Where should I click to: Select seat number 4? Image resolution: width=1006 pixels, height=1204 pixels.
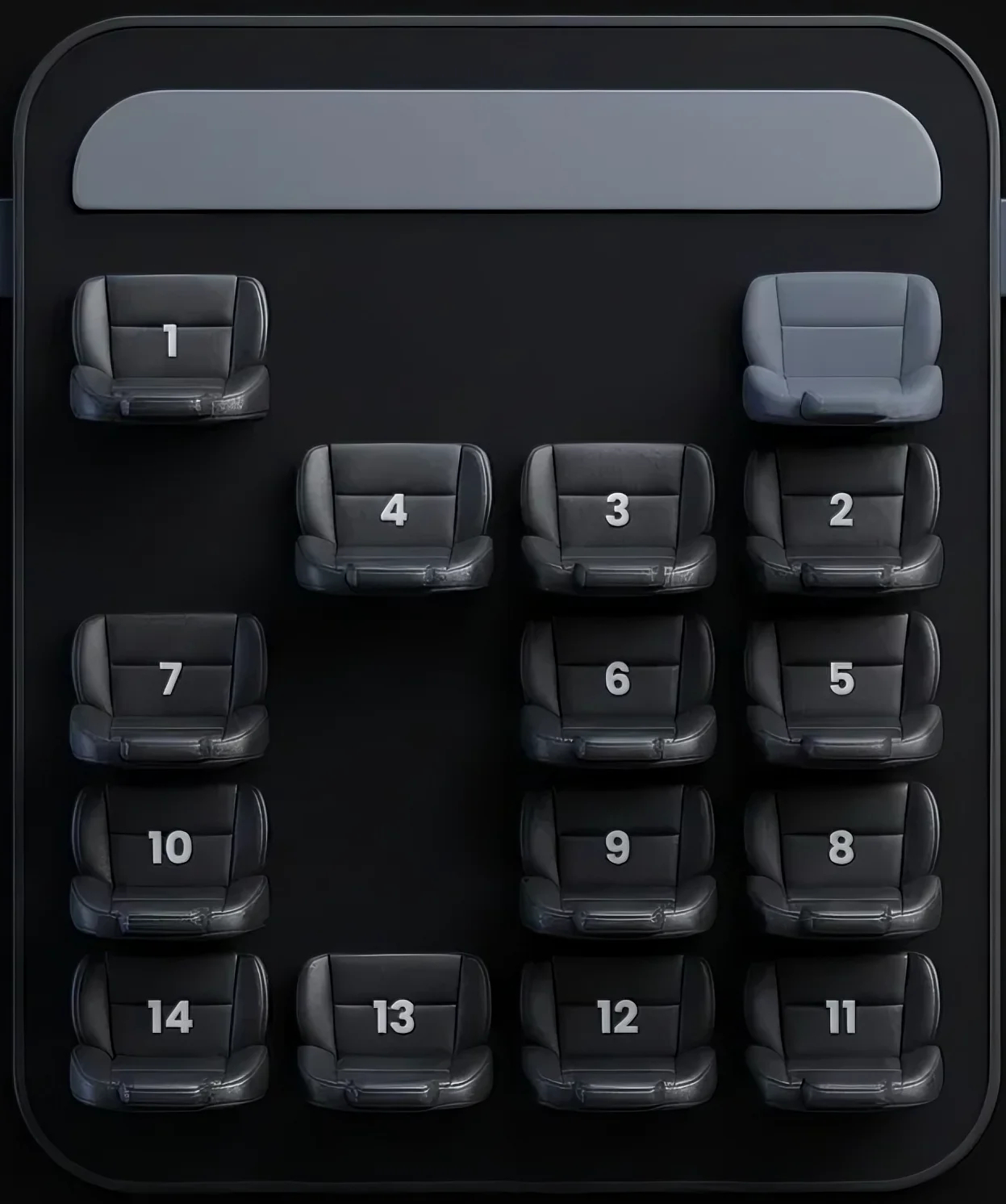[394, 516]
